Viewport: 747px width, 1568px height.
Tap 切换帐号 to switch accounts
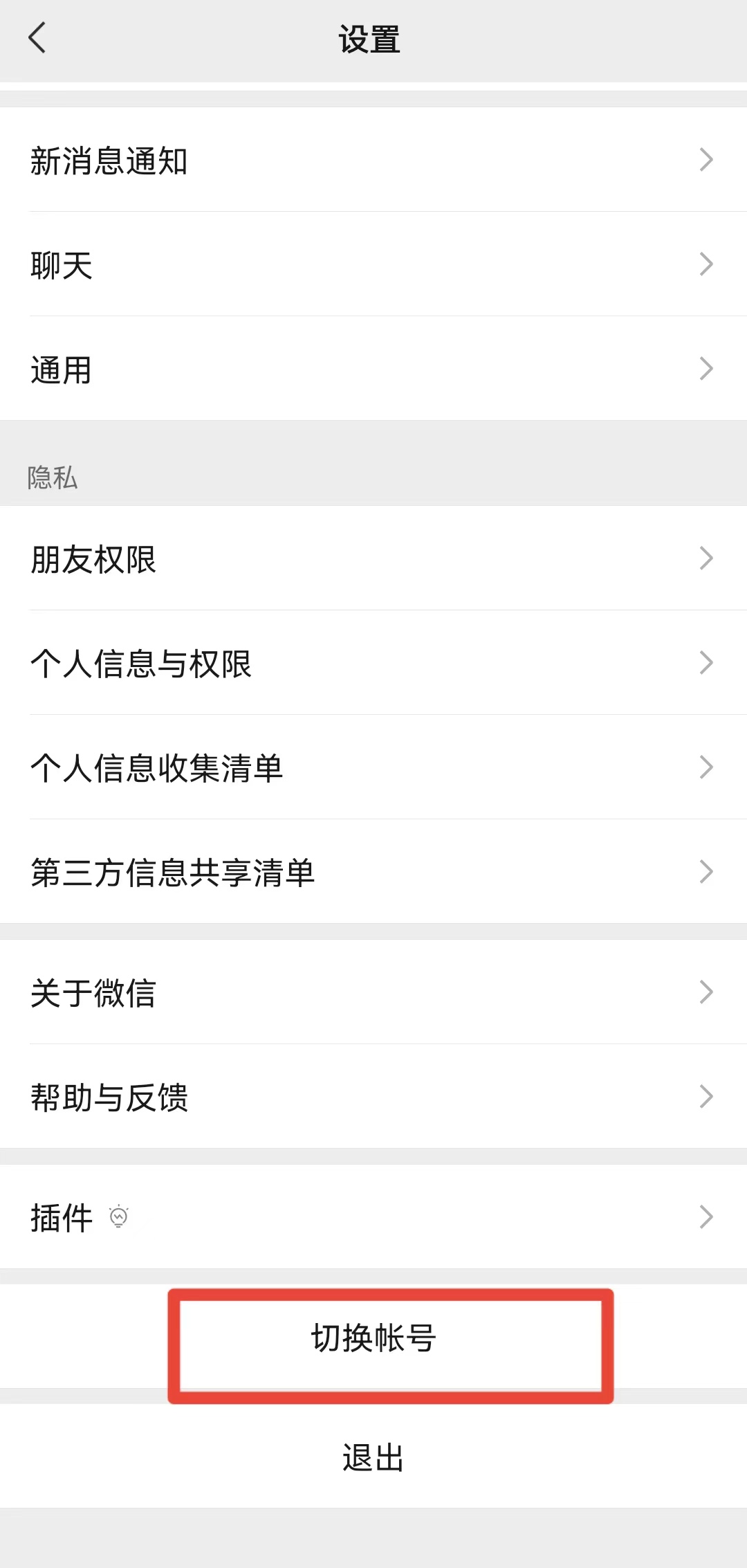(373, 1340)
